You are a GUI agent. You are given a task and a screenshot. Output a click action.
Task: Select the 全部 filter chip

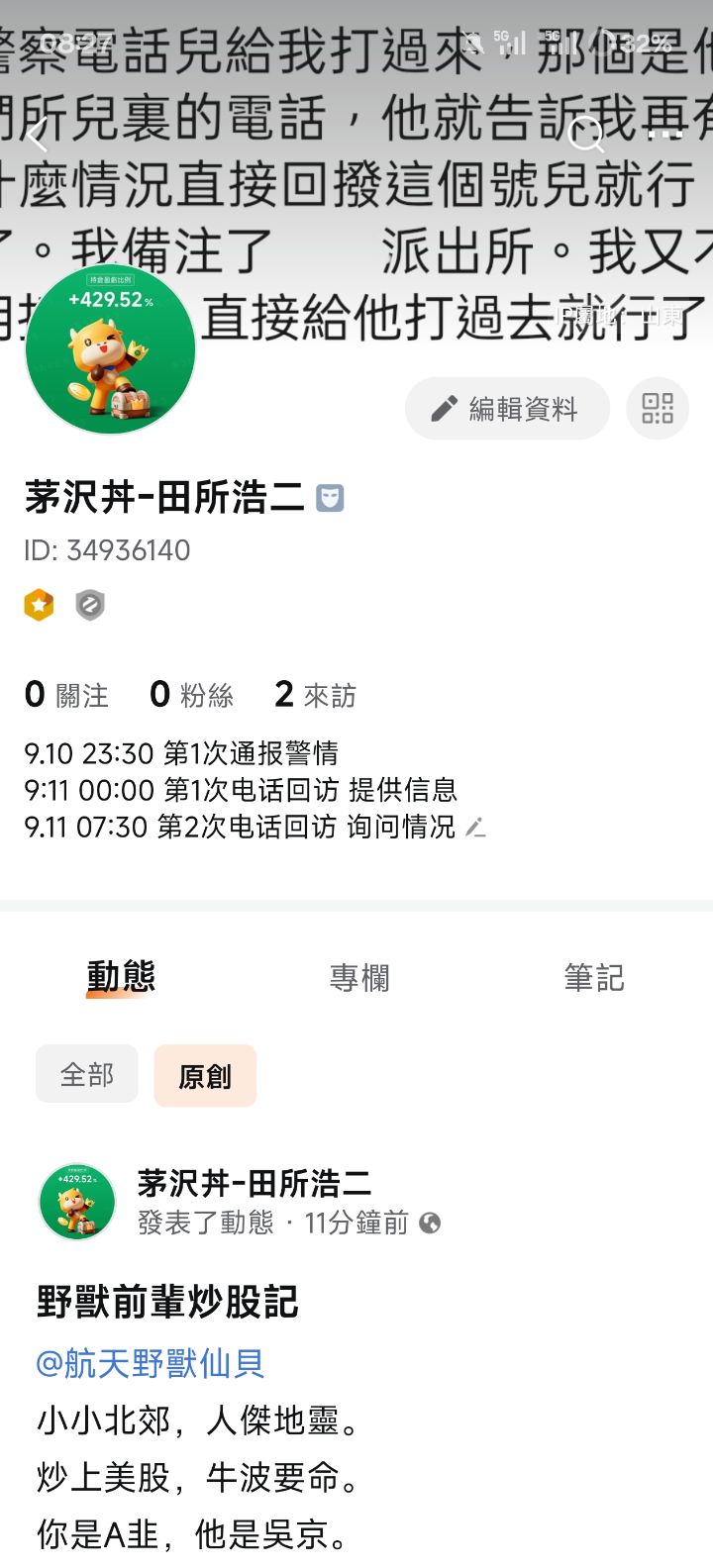pyautogui.click(x=87, y=1074)
